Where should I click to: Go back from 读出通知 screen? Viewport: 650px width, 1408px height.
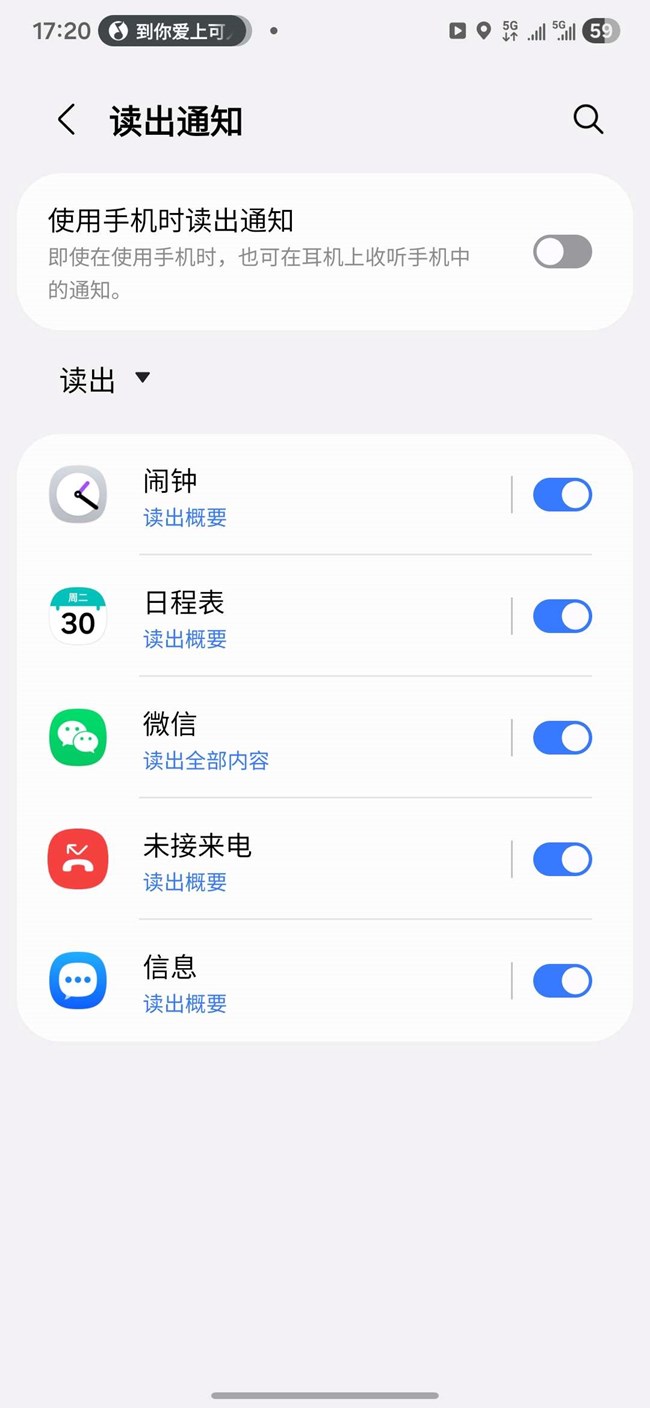tap(67, 121)
